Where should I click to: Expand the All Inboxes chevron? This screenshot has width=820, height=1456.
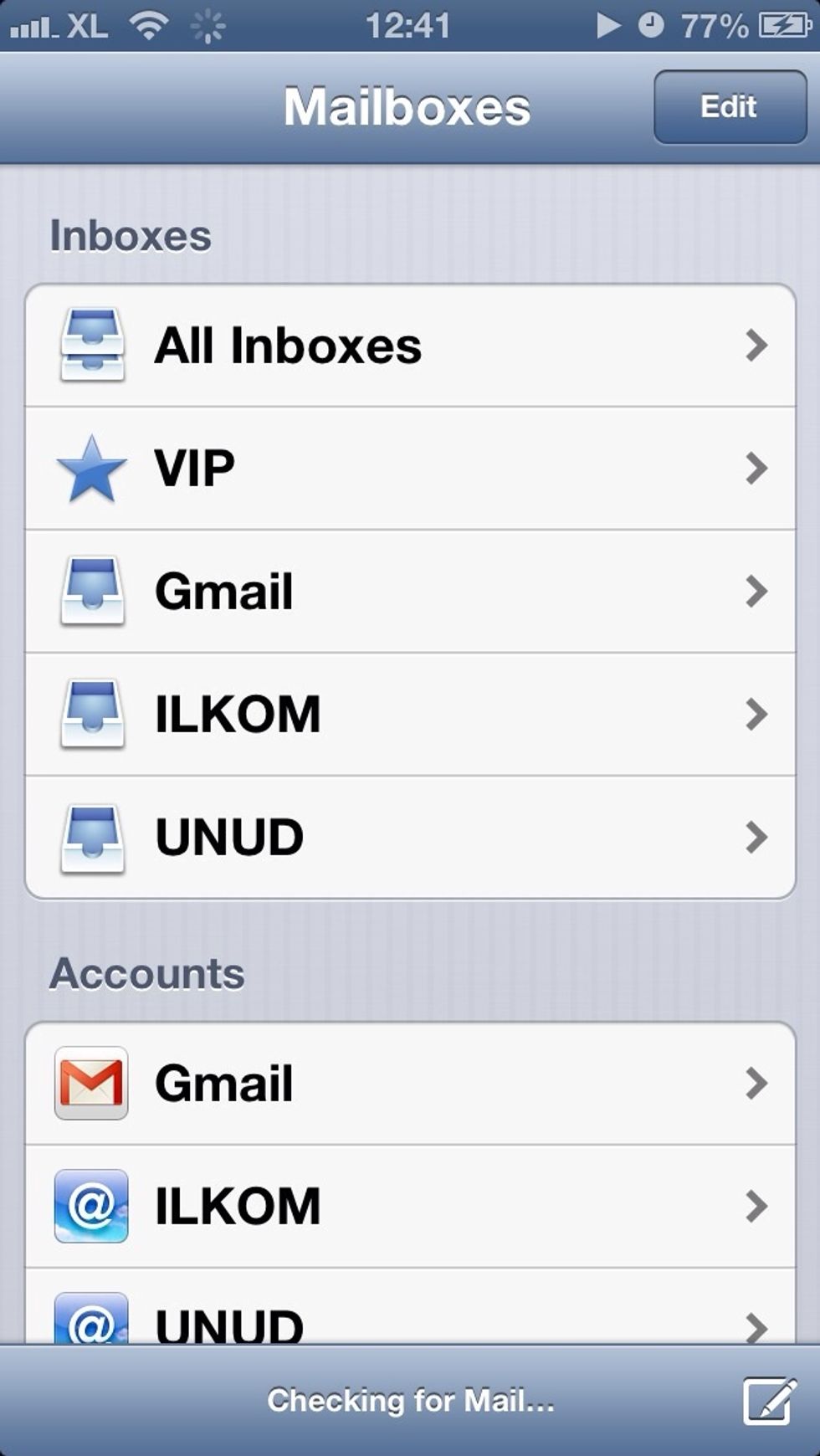(x=757, y=346)
